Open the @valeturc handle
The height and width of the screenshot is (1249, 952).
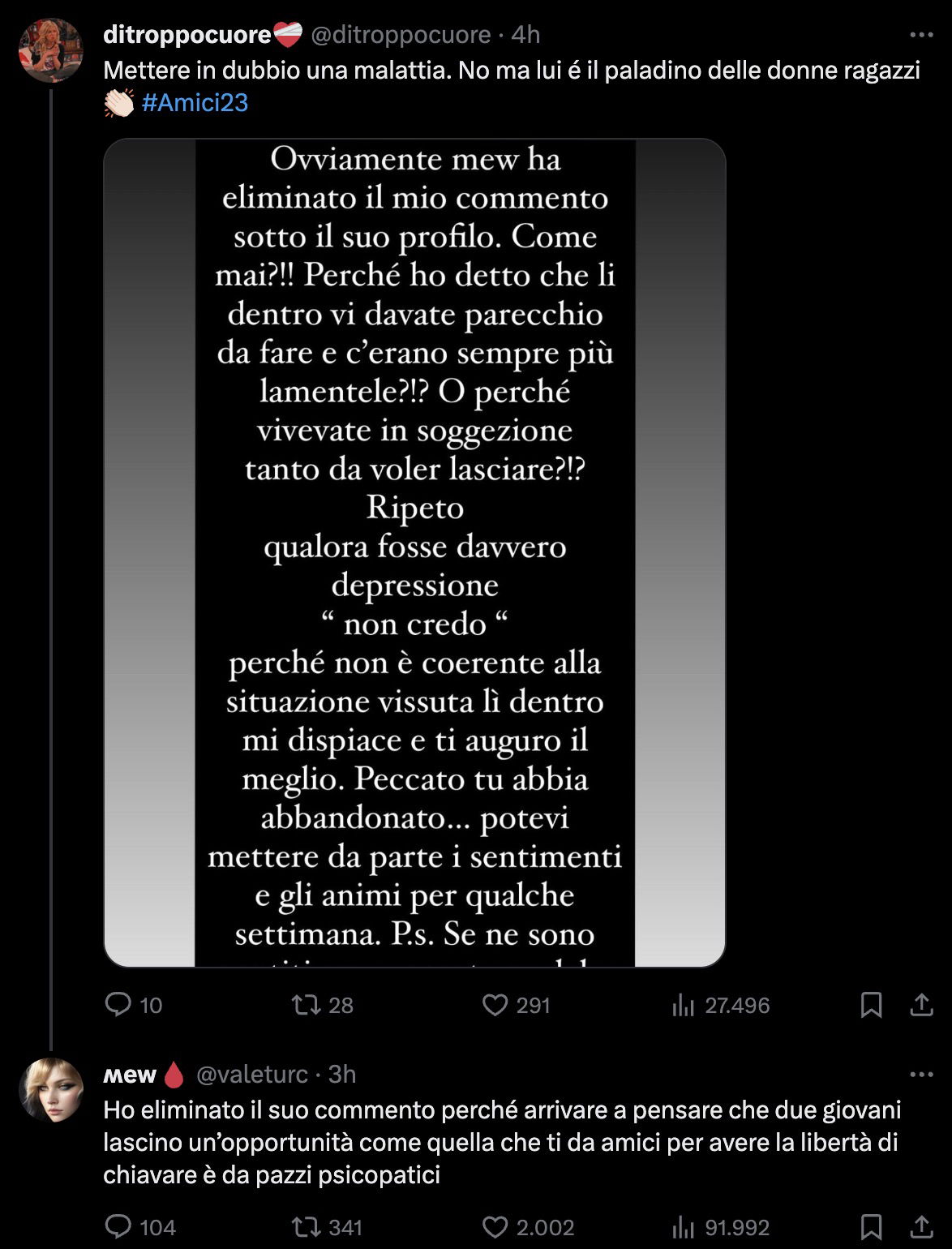[x=252, y=1075]
